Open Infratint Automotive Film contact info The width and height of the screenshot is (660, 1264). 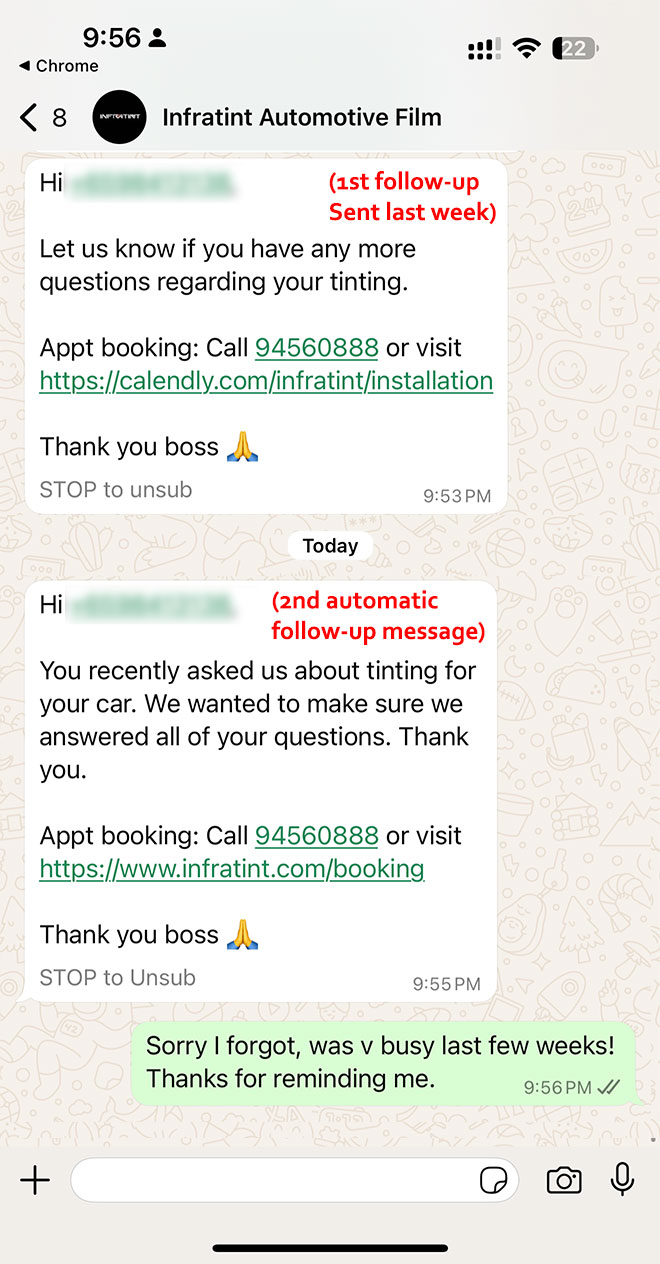tap(300, 118)
